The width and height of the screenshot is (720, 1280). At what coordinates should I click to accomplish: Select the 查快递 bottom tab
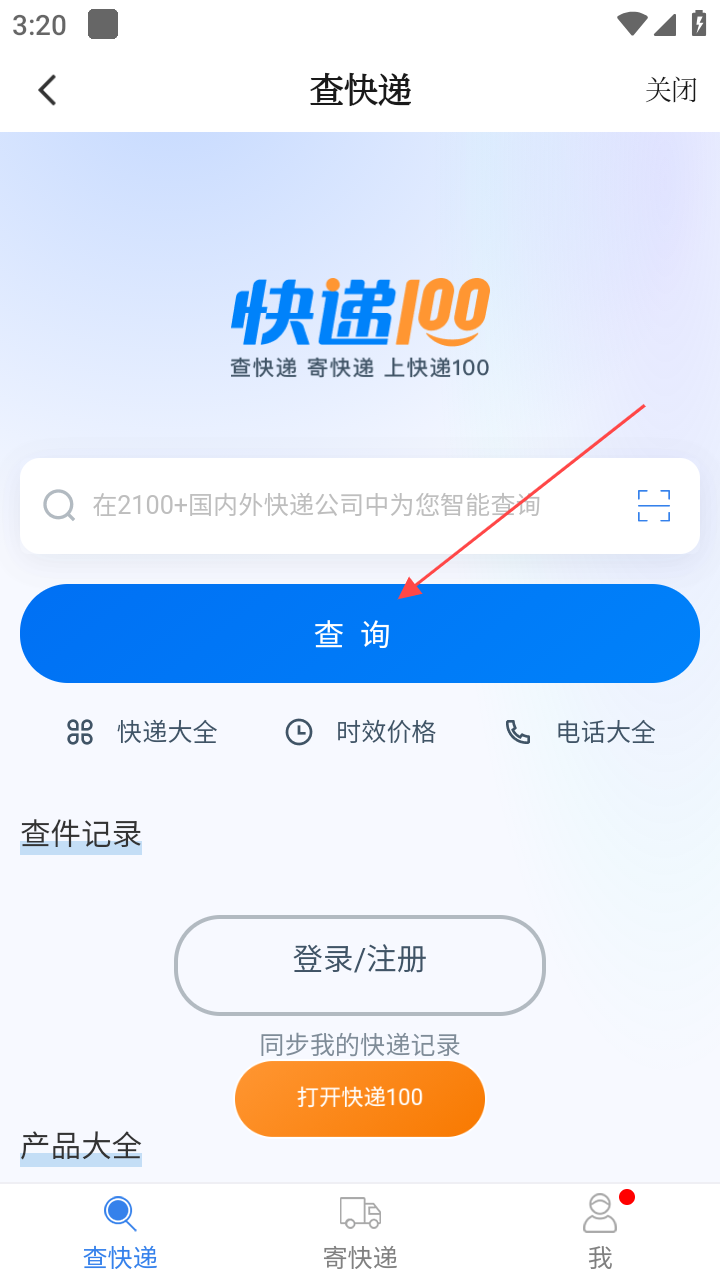(x=120, y=1232)
